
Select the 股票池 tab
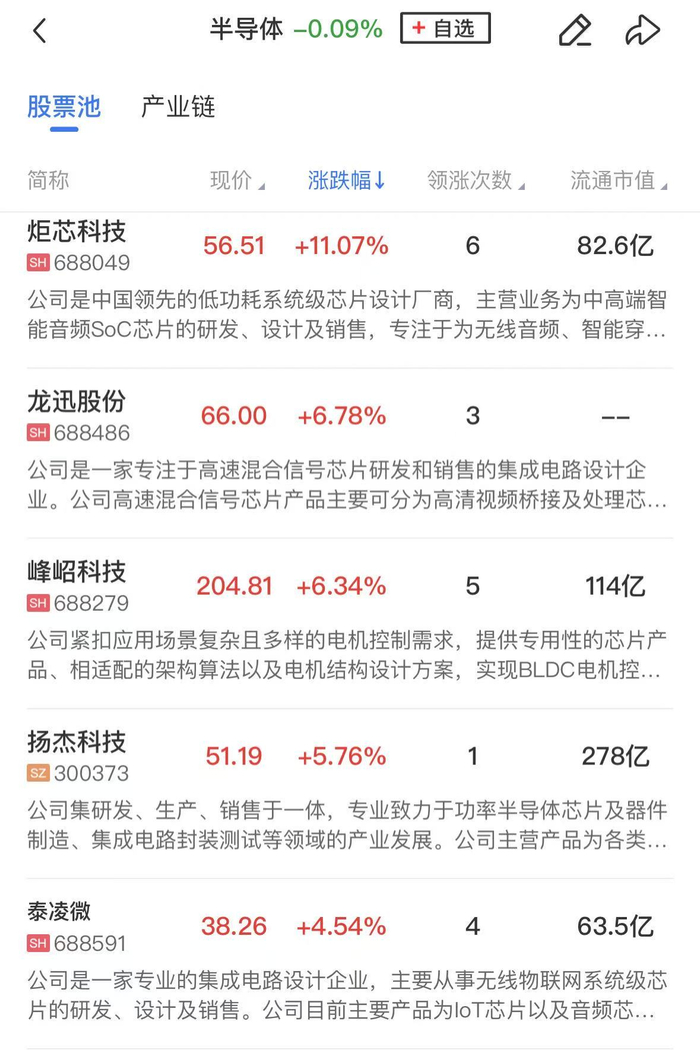click(64, 106)
